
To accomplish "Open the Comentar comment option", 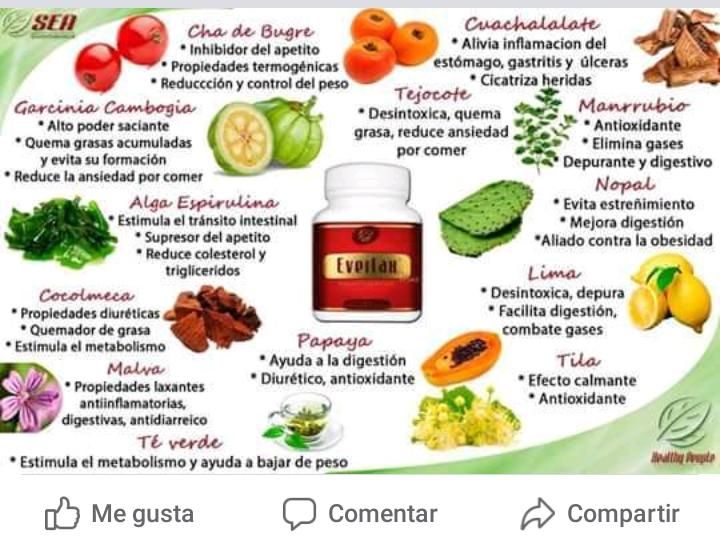I will tap(360, 514).
